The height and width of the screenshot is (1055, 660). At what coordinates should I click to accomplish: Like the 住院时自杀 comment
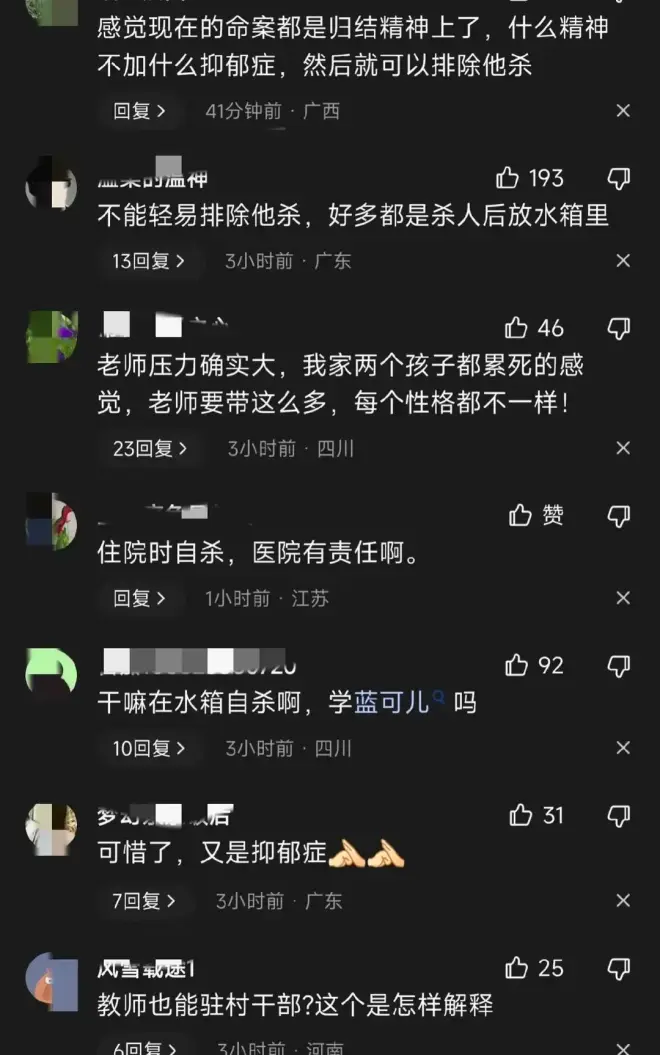[520, 515]
